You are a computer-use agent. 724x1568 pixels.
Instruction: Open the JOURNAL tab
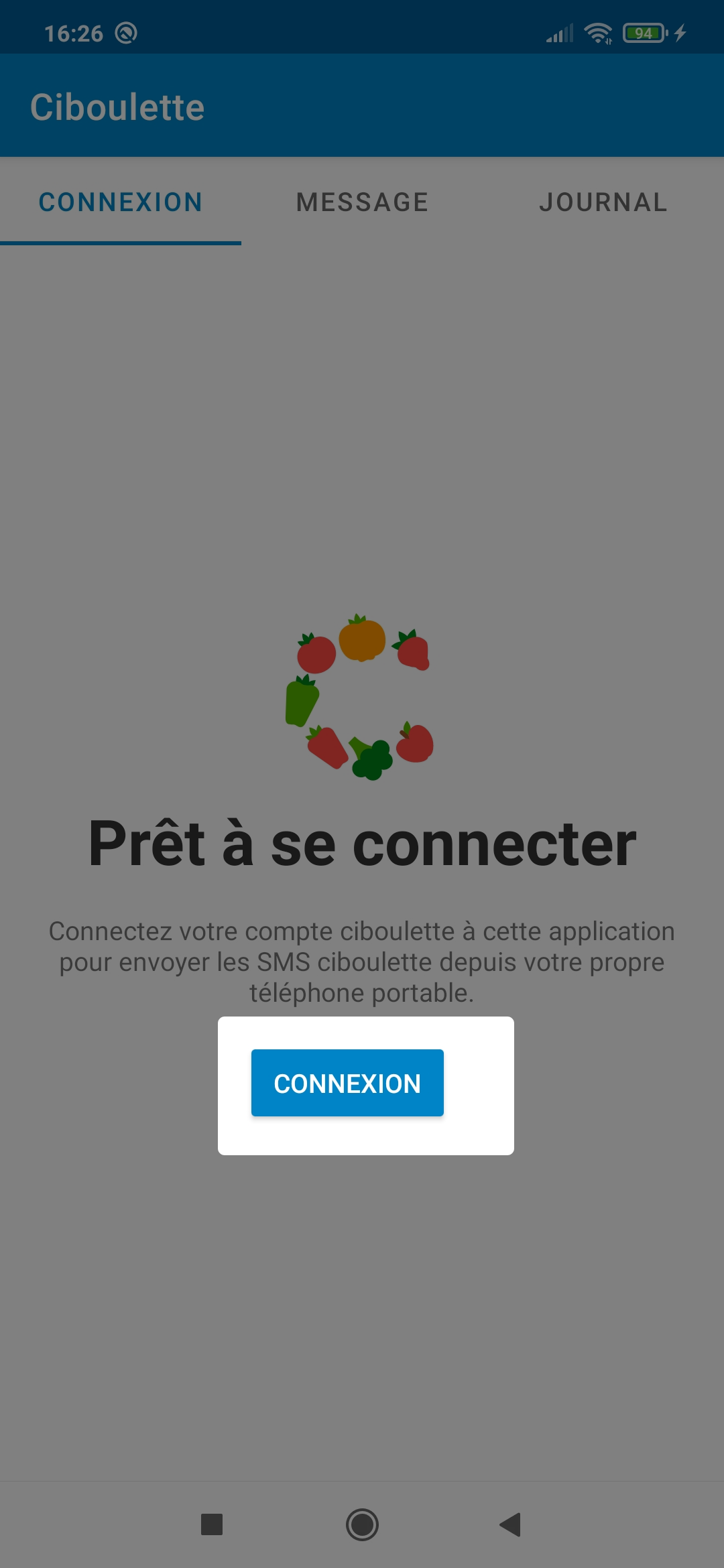(x=603, y=202)
